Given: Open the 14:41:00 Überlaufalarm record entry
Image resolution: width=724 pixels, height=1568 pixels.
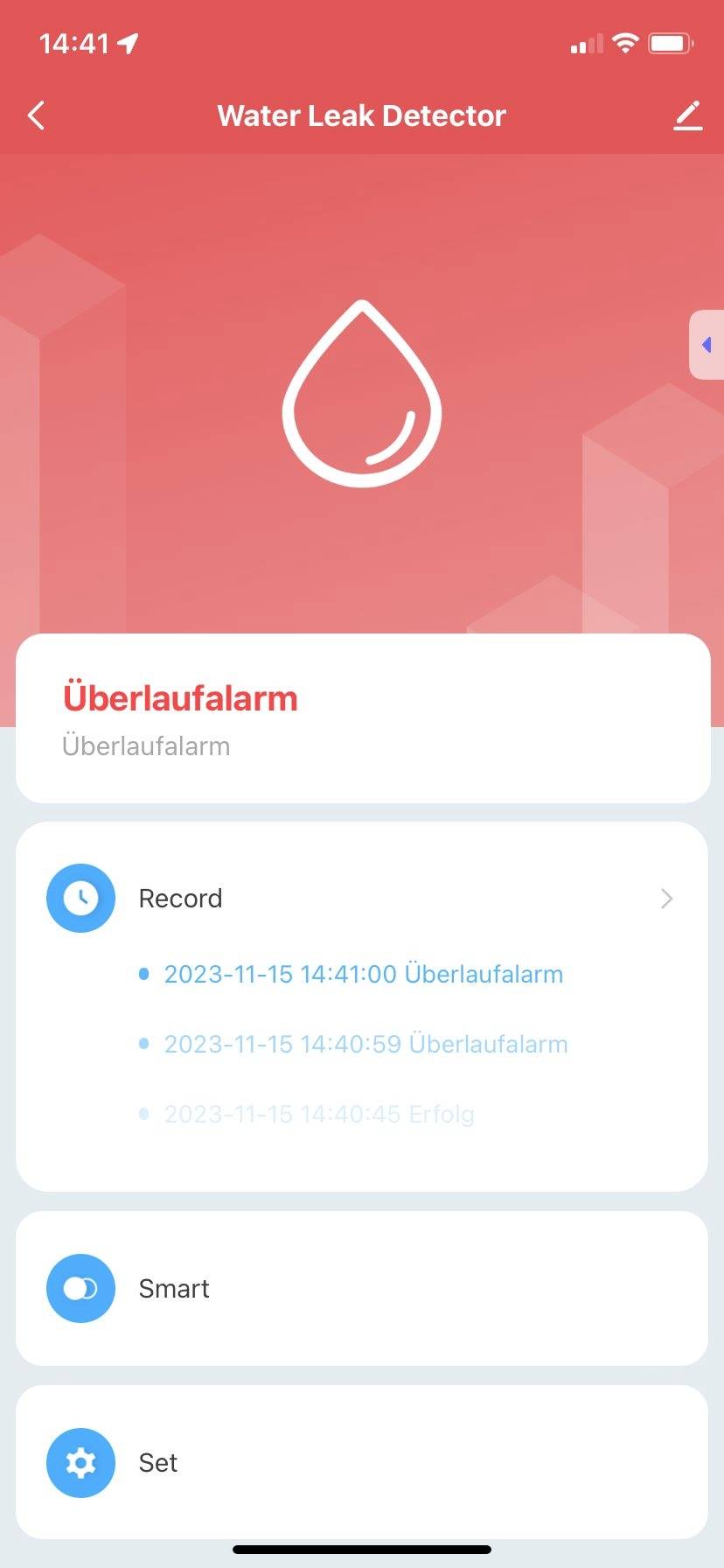Looking at the screenshot, I should point(363,974).
